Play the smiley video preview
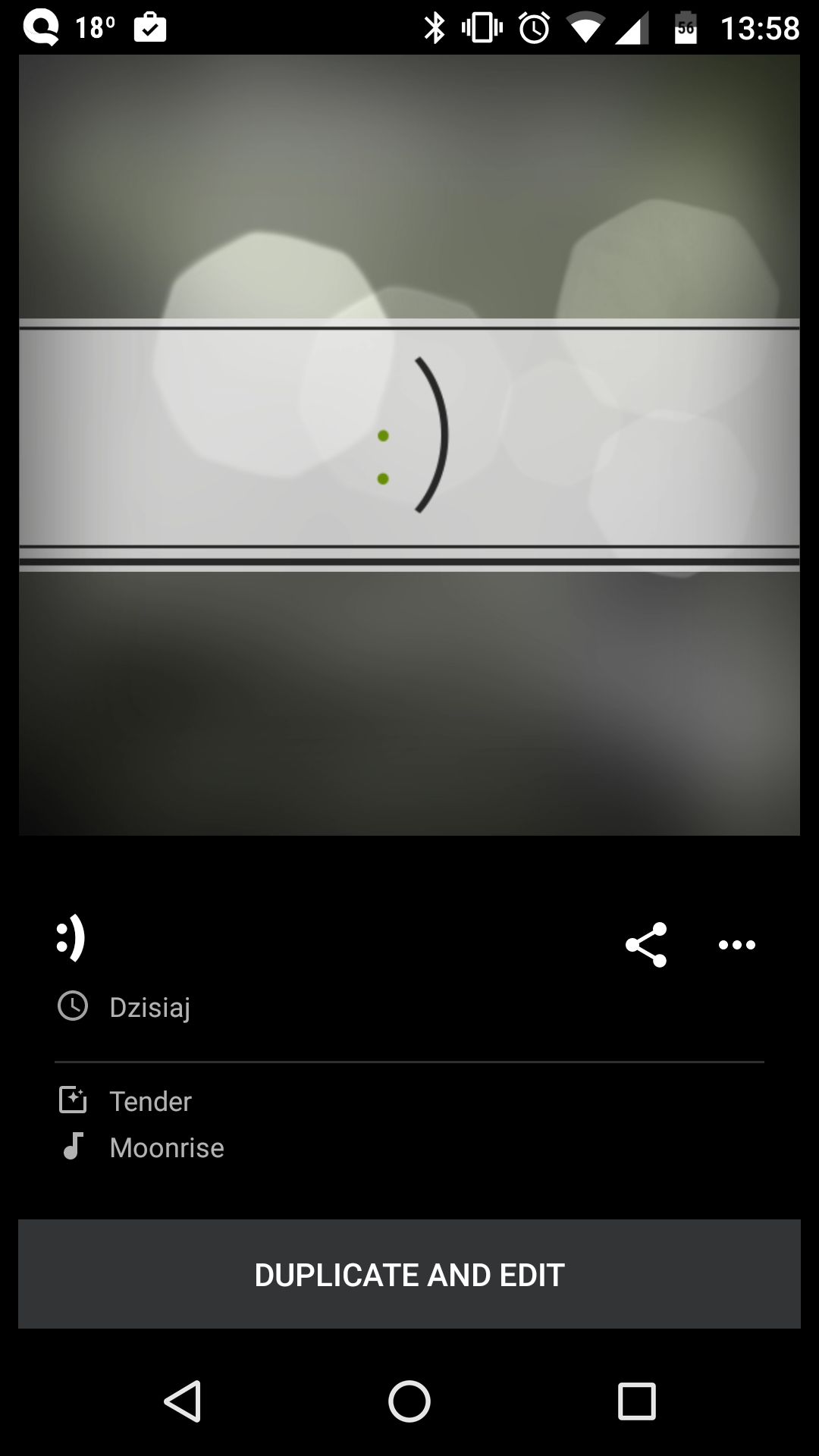This screenshot has width=819, height=1456. click(409, 445)
